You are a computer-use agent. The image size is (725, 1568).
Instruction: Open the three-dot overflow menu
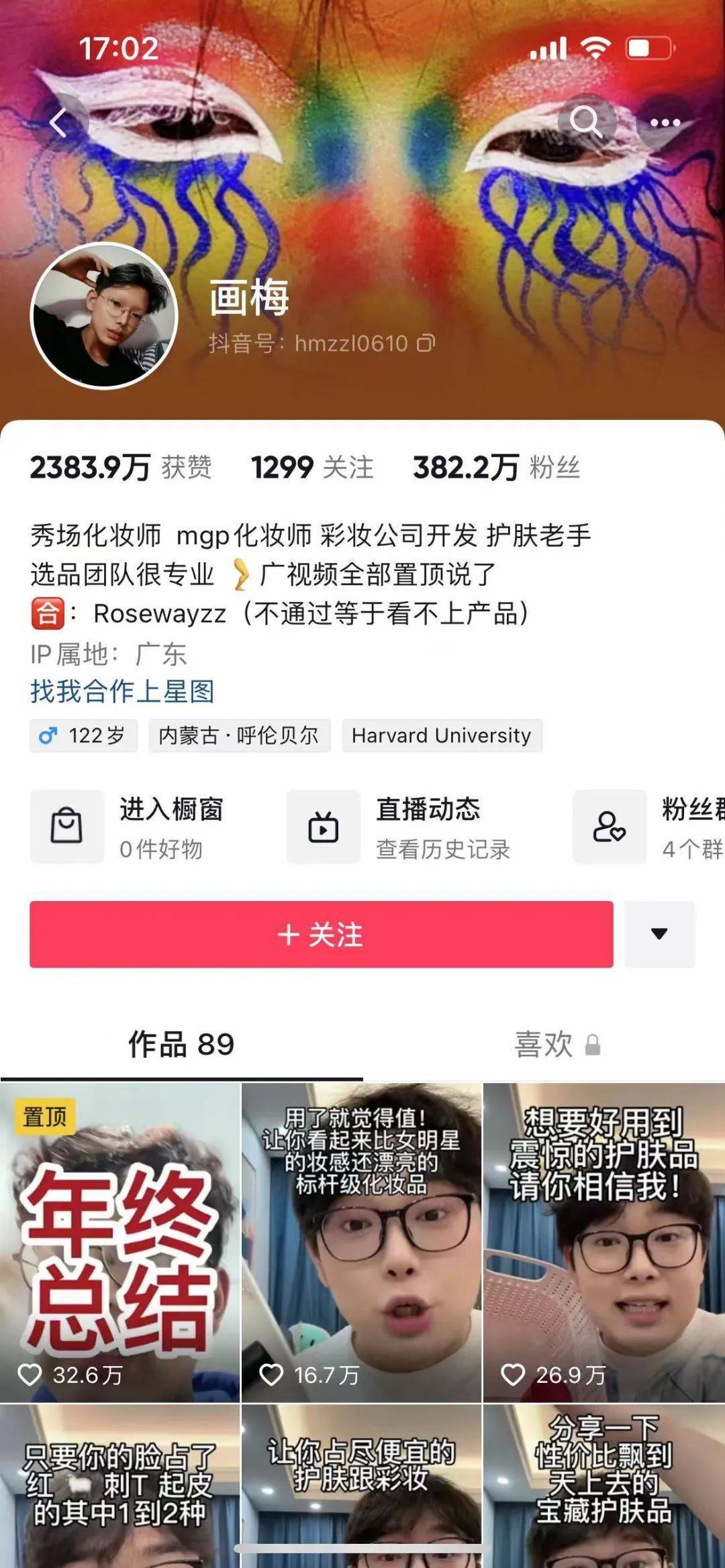[x=665, y=123]
